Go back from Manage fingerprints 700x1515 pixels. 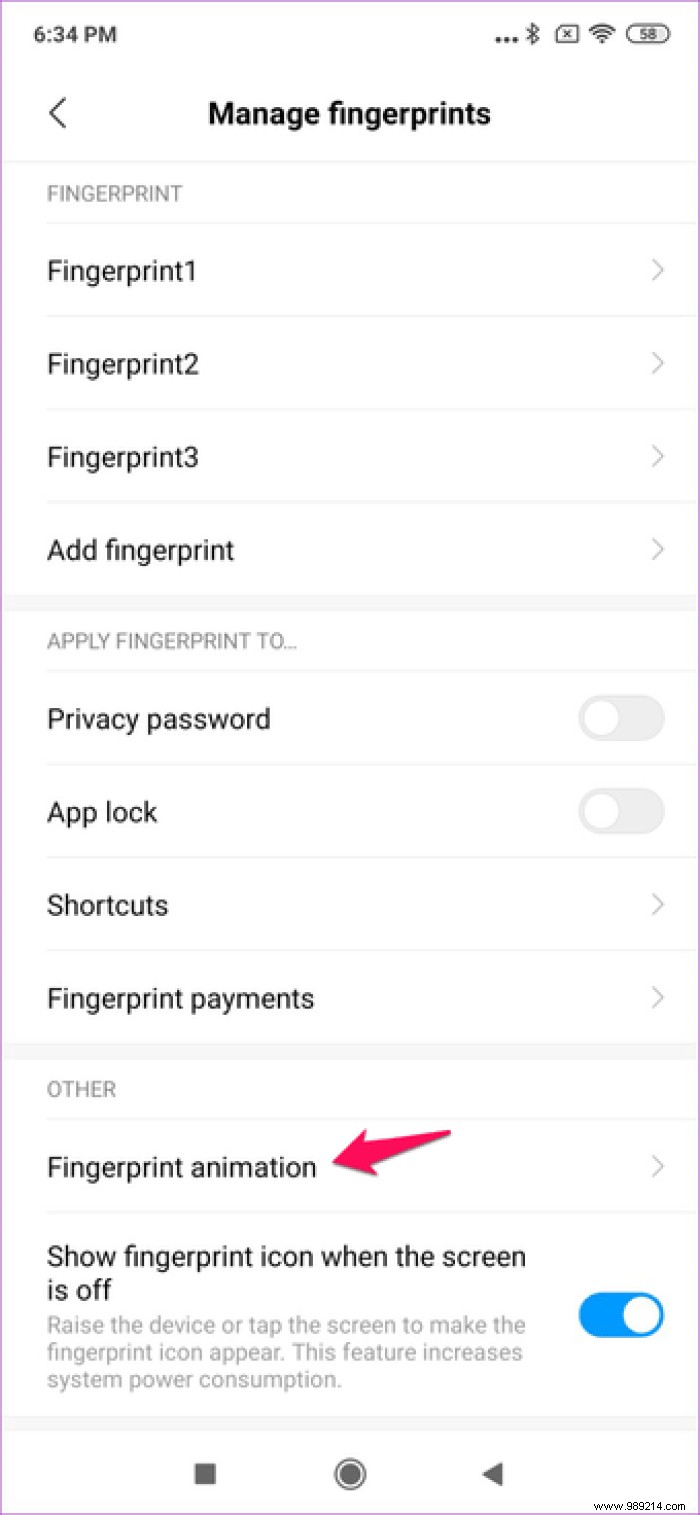[x=58, y=113]
